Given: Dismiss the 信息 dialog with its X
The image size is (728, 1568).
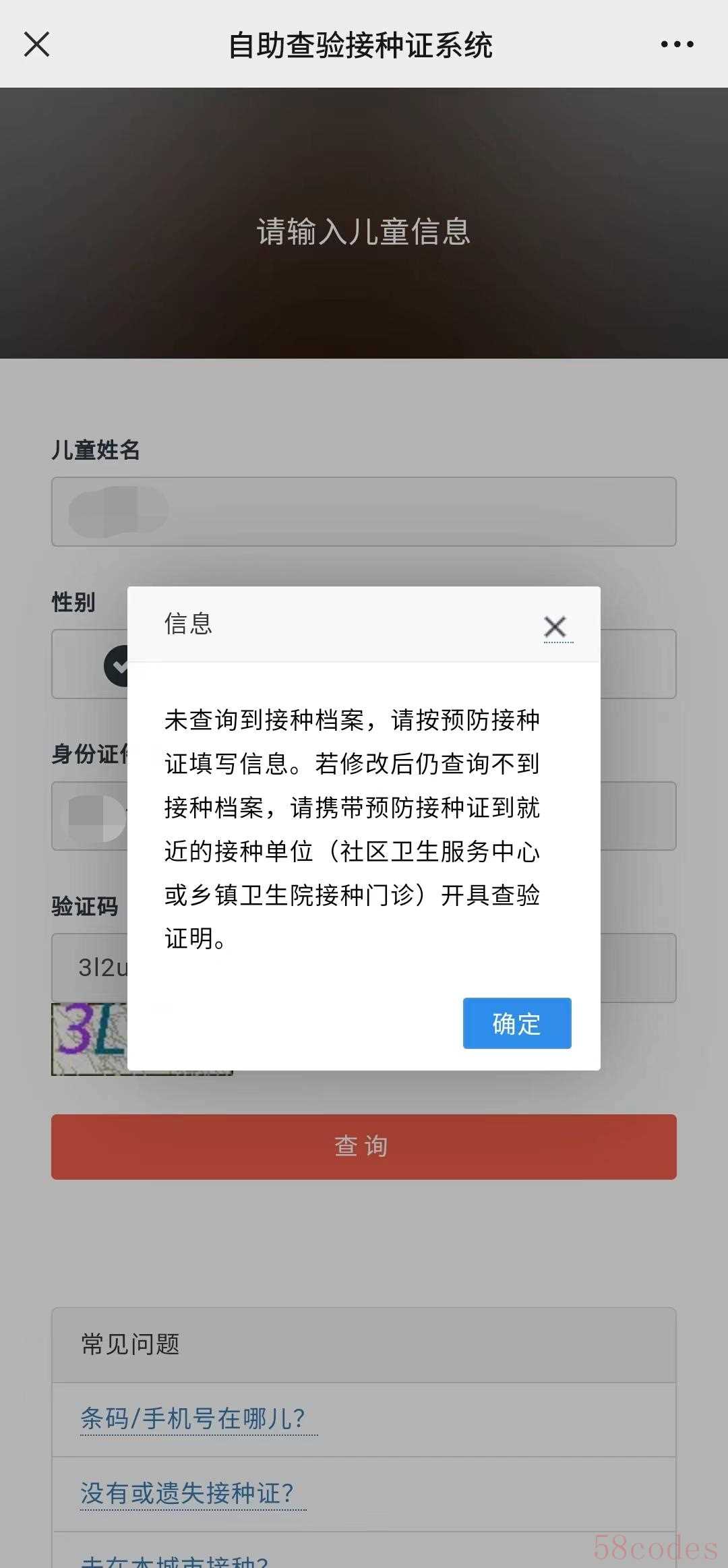Looking at the screenshot, I should click(x=555, y=626).
